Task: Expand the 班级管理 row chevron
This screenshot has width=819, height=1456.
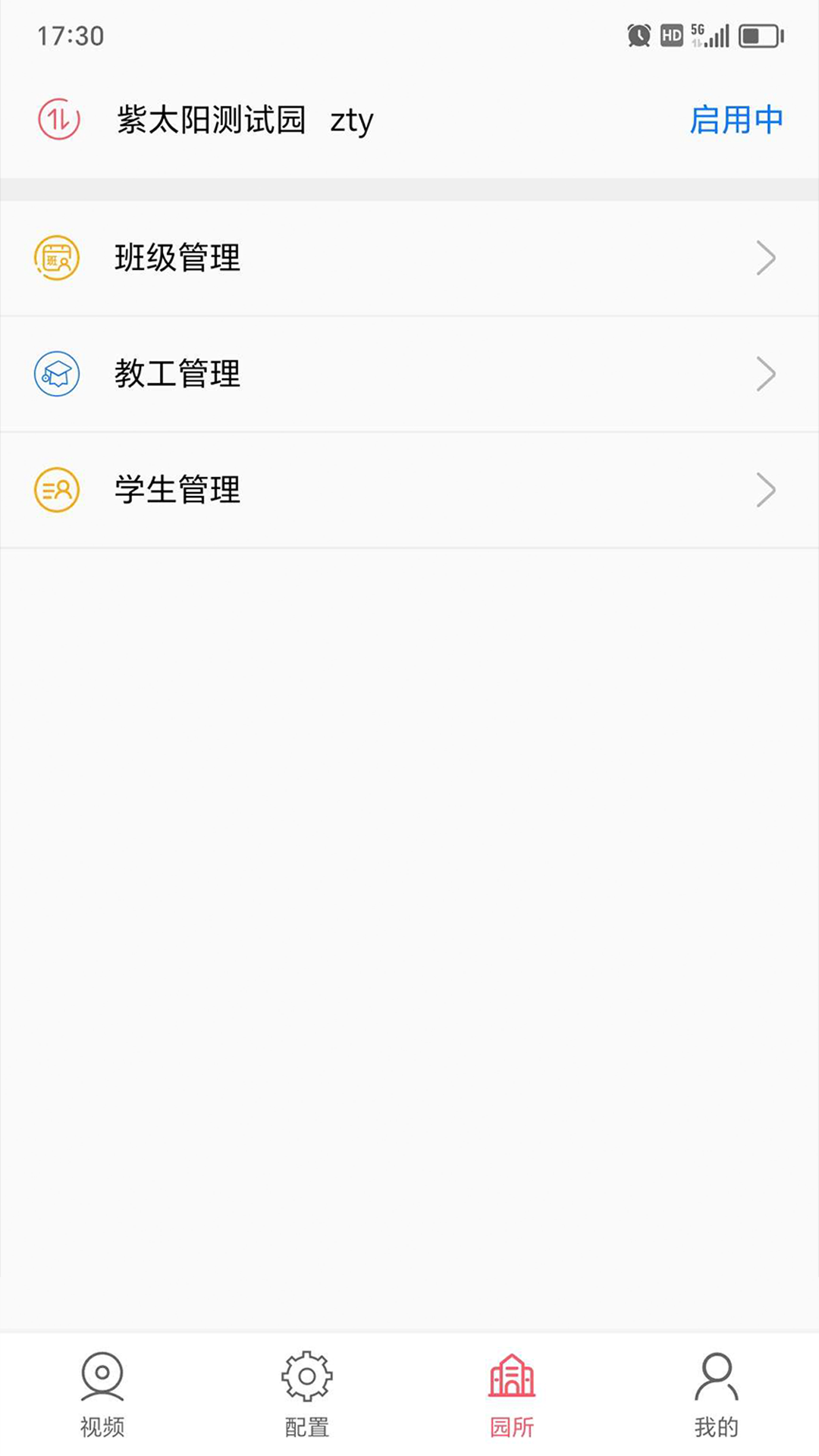Action: click(766, 258)
